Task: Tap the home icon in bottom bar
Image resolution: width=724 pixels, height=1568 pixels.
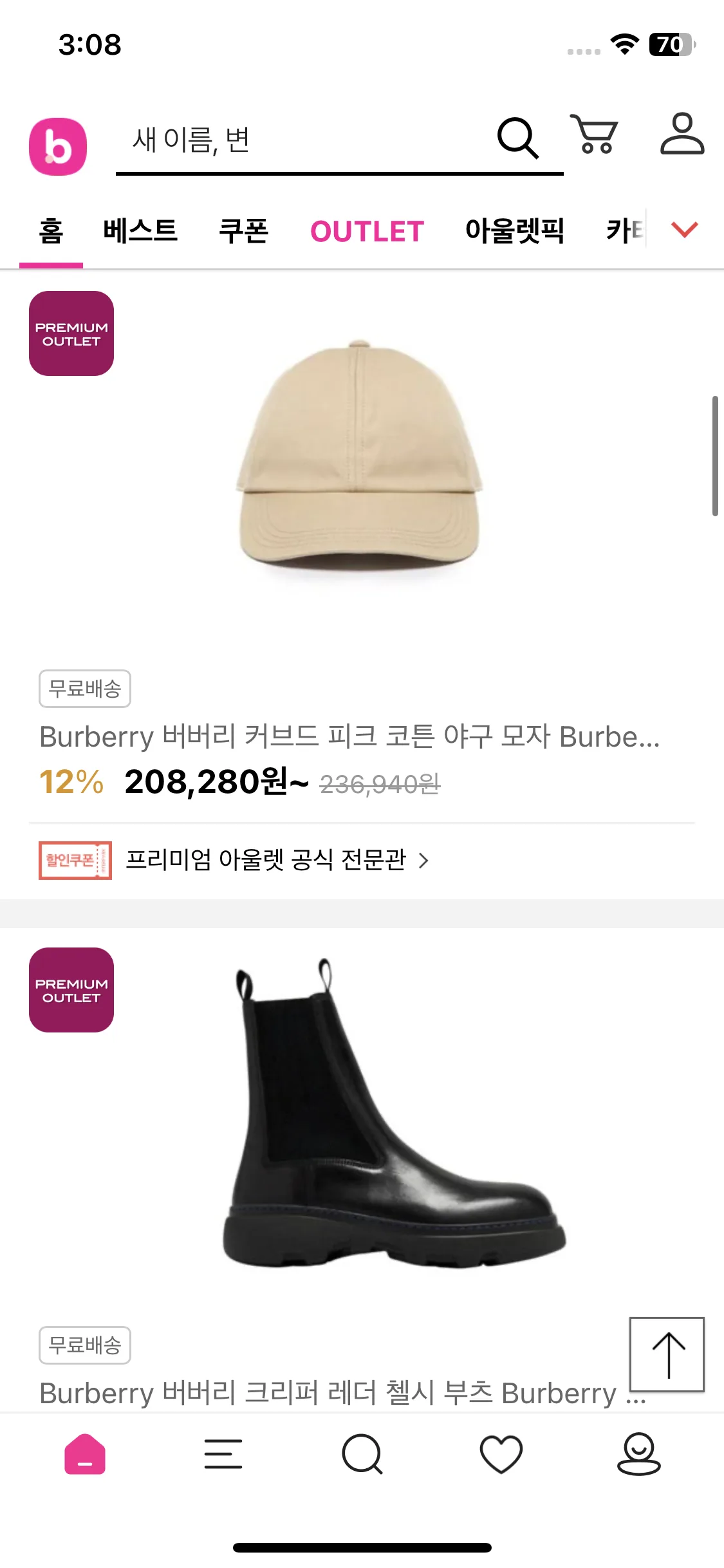Action: click(x=84, y=1454)
